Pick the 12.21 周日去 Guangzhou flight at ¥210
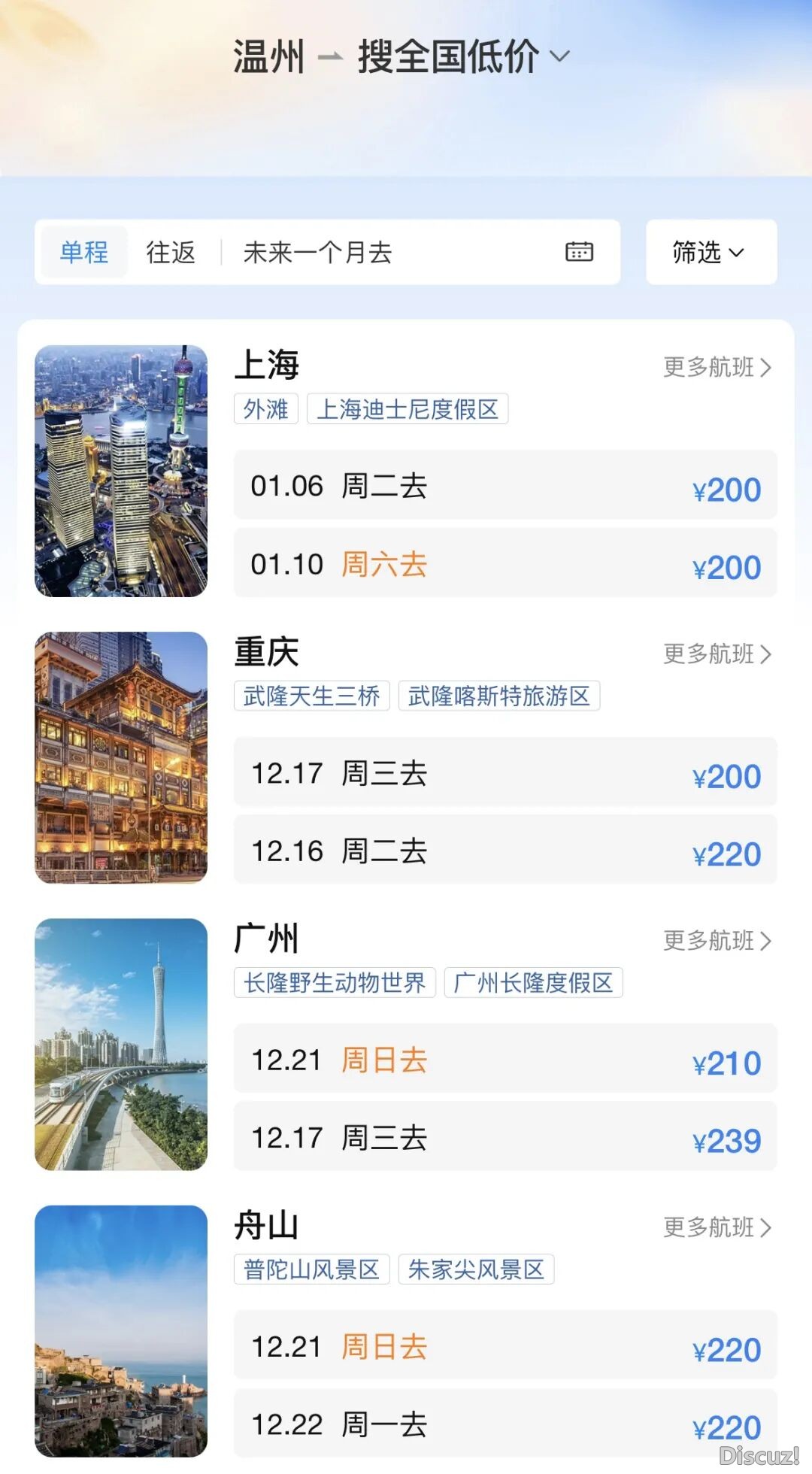 tap(504, 1060)
